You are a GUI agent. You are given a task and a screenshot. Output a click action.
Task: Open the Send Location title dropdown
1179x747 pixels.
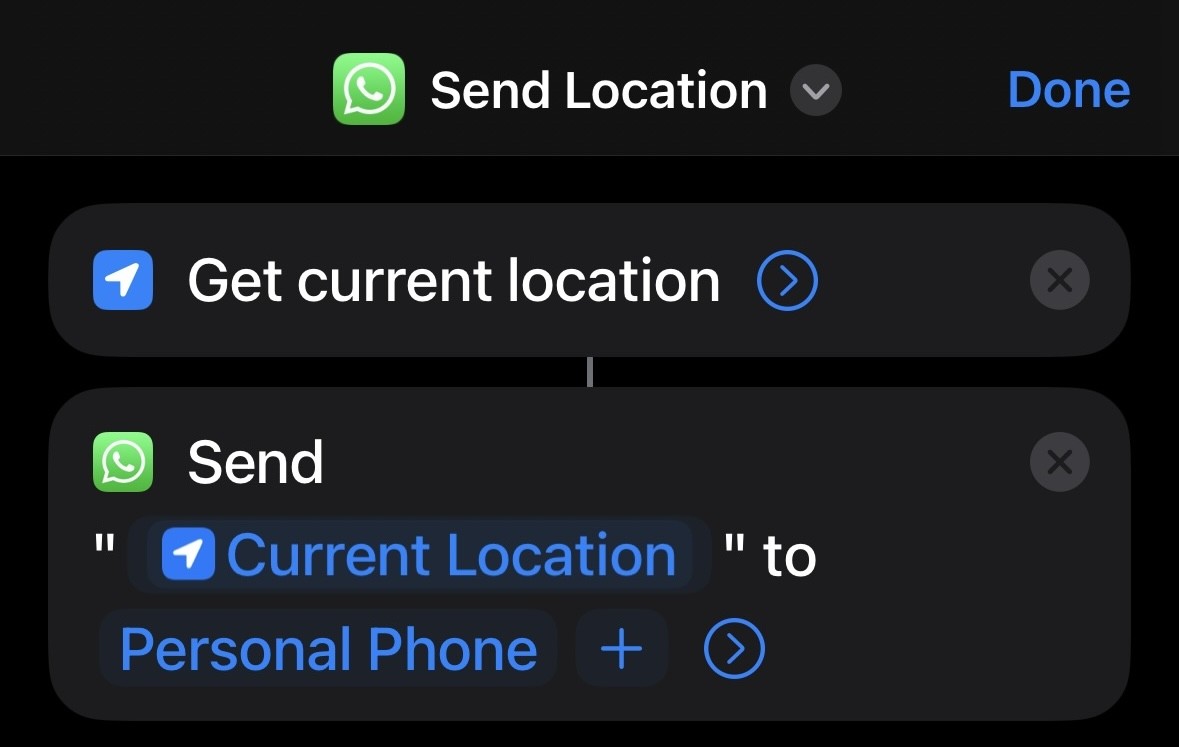(x=815, y=91)
